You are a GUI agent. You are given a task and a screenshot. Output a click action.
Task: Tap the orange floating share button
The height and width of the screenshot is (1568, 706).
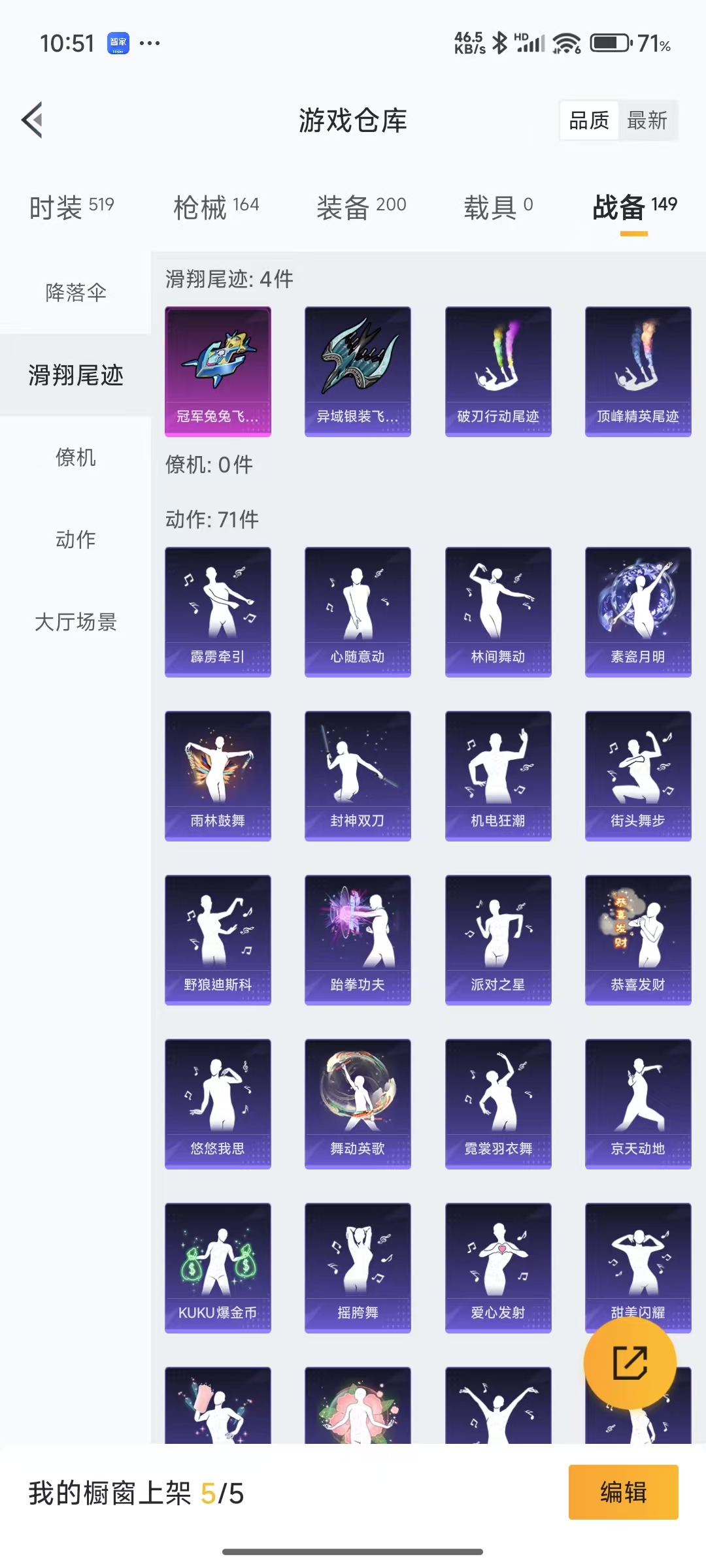(630, 1363)
